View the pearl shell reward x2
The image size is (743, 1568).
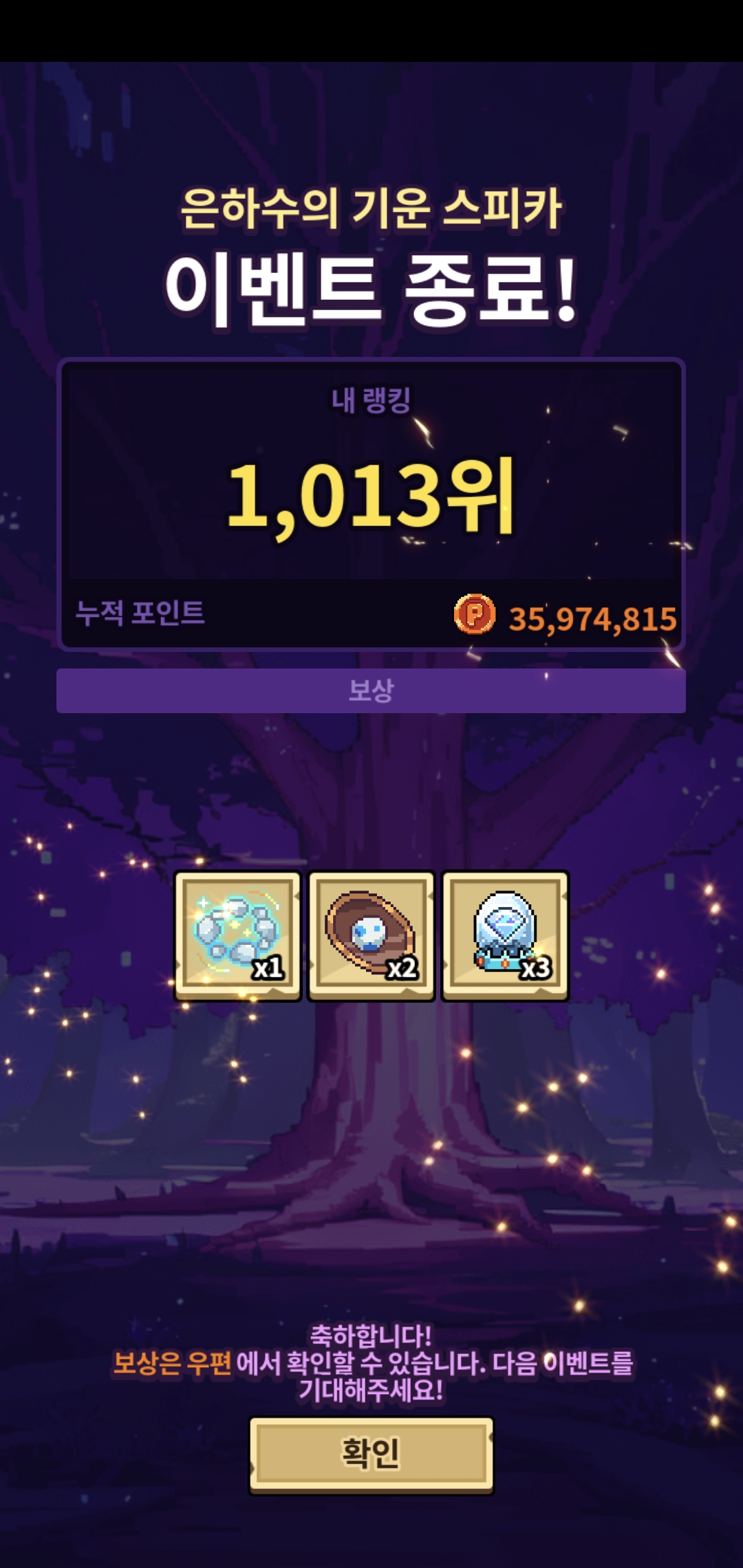371,935
